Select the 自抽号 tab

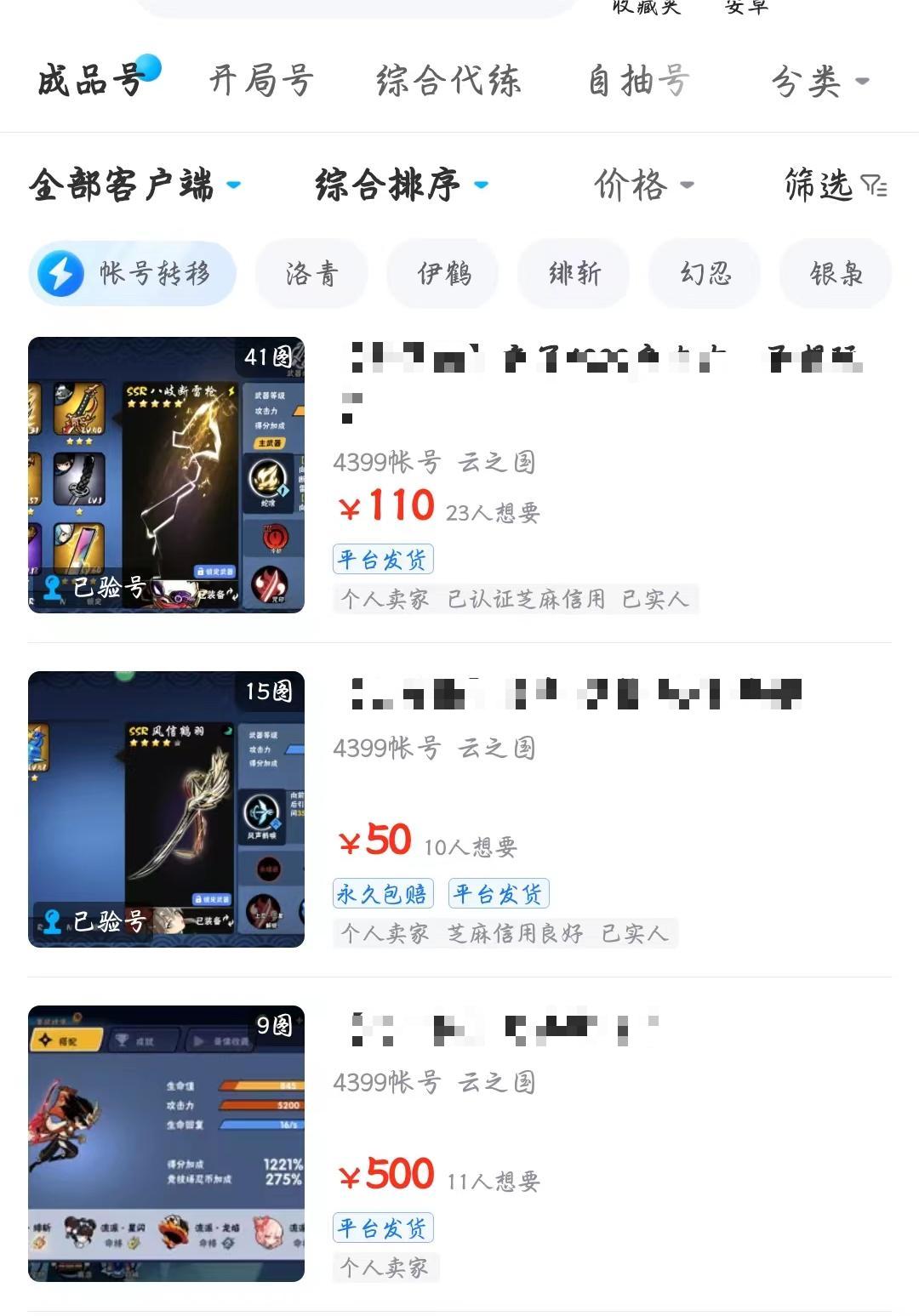(x=638, y=82)
